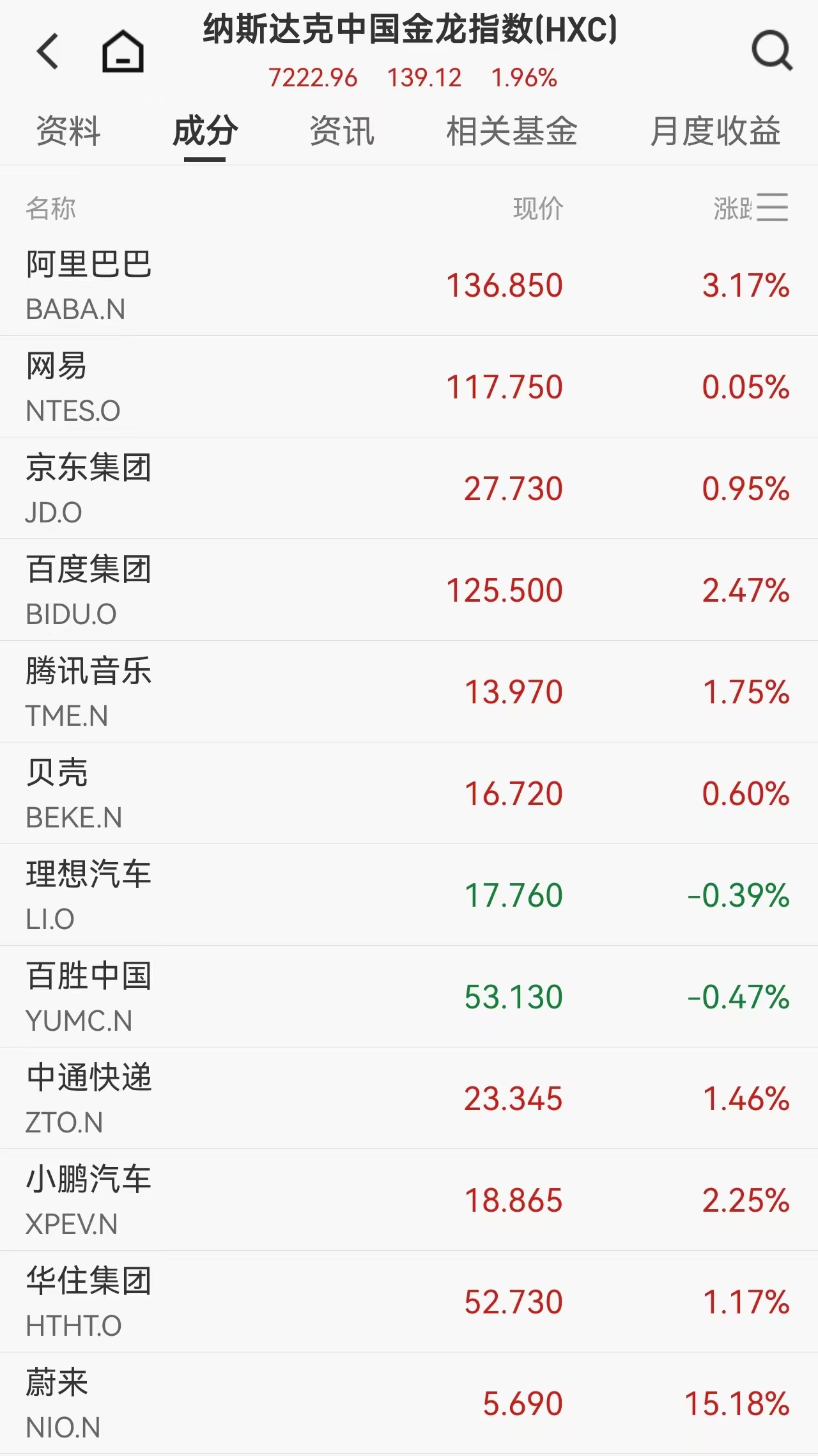The height and width of the screenshot is (1456, 818).
Task: Go back using the arrow icon
Action: point(48,51)
